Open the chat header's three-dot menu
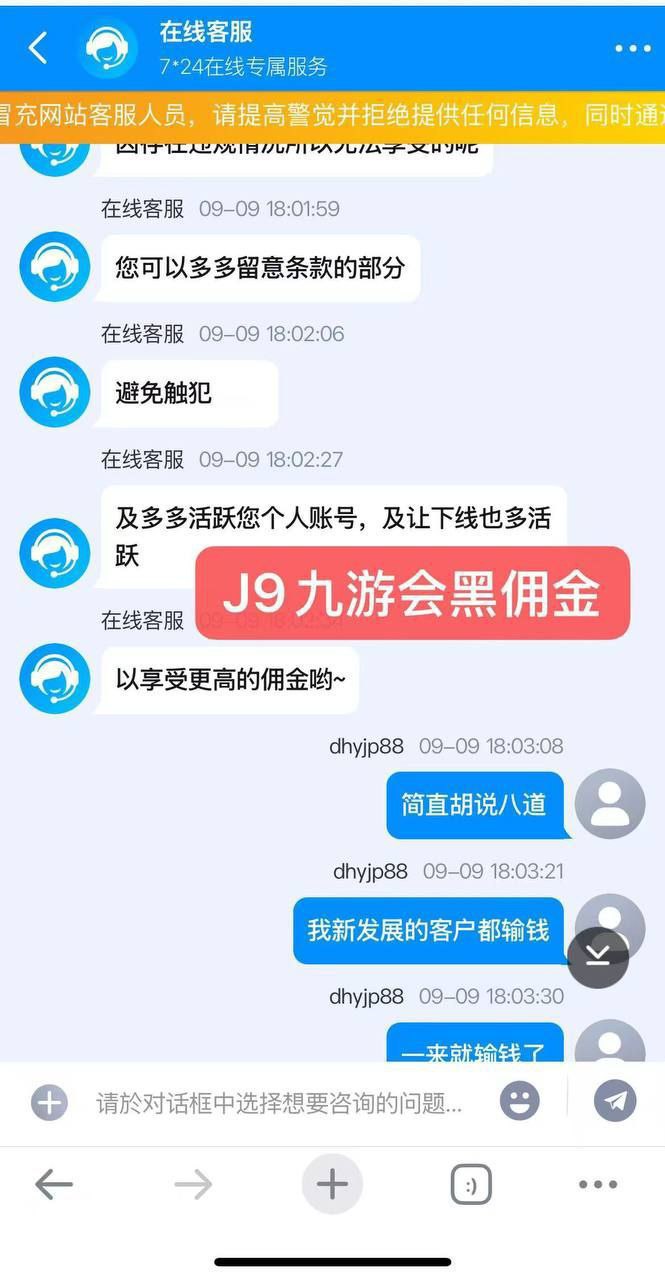This screenshot has width=665, height=1280. (632, 48)
